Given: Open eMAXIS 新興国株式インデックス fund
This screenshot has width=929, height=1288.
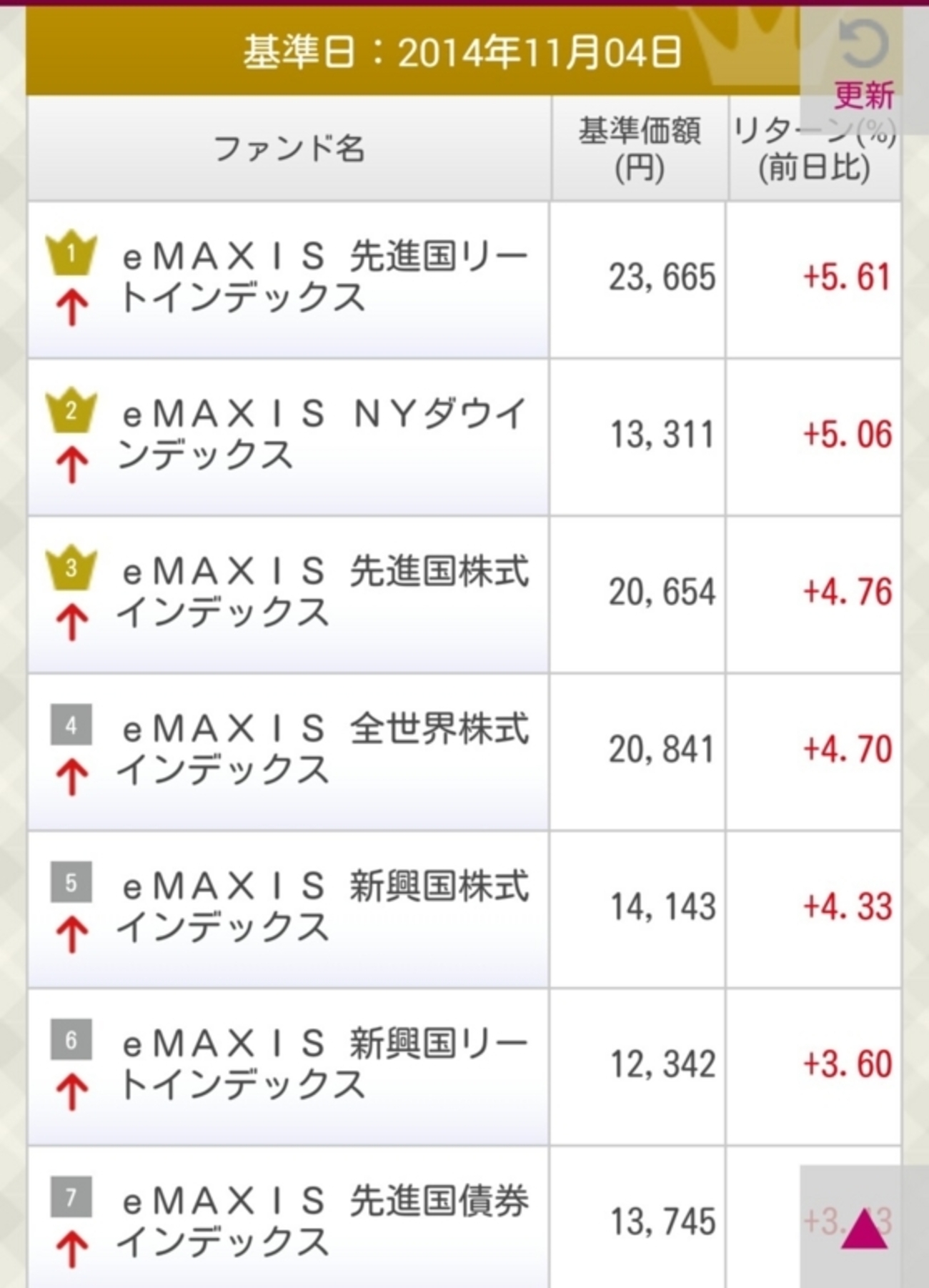Looking at the screenshot, I should pyautogui.click(x=324, y=906).
